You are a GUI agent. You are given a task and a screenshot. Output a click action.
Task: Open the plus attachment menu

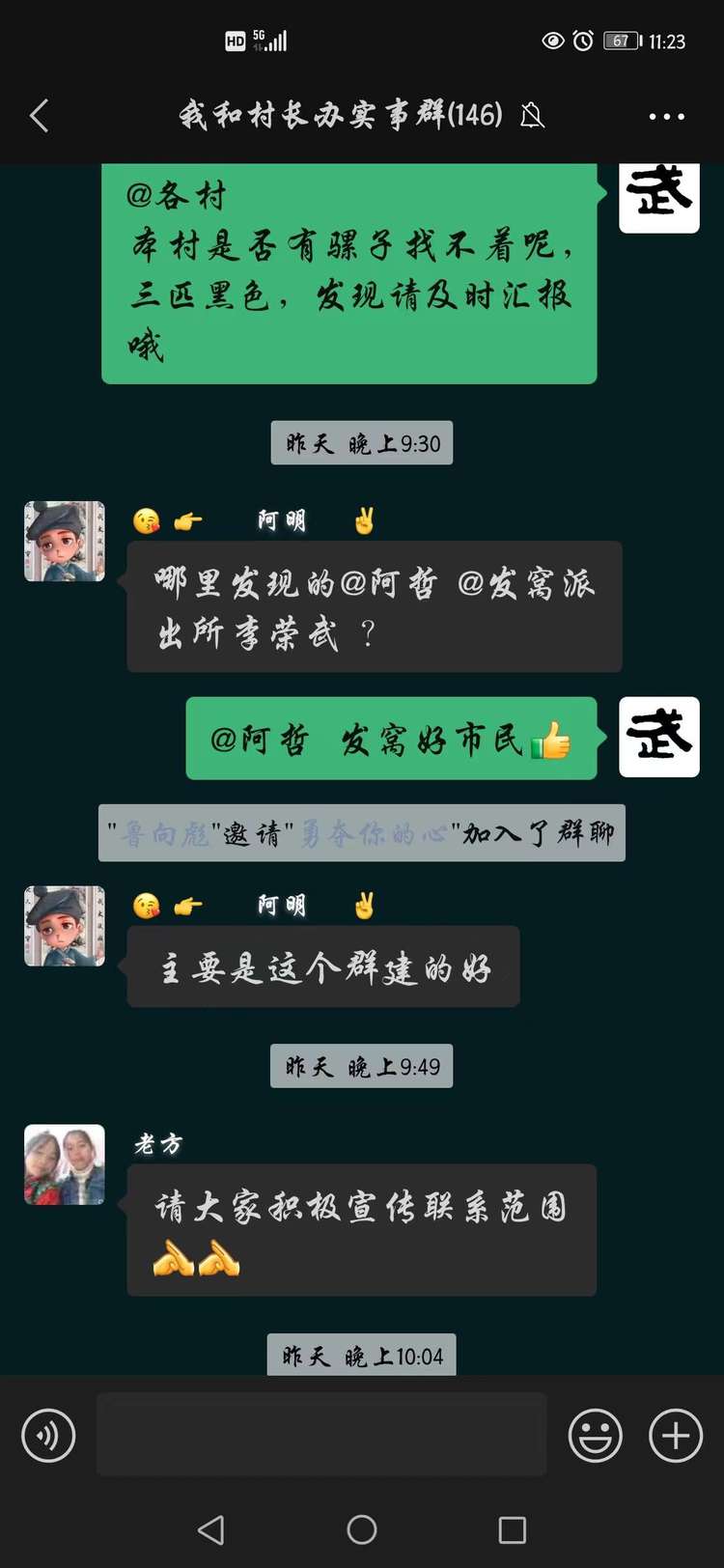coord(676,1435)
